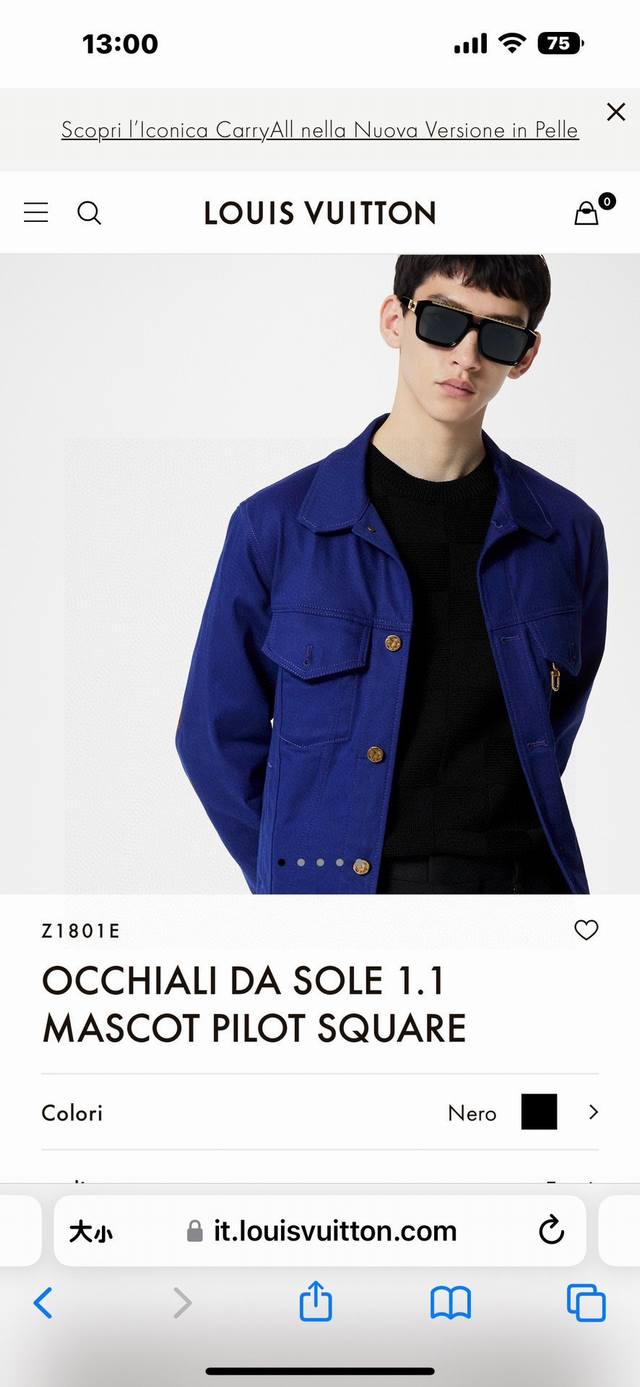Image resolution: width=640 pixels, height=1387 pixels.
Task: Go back to the previous page
Action: pyautogui.click(x=43, y=1303)
